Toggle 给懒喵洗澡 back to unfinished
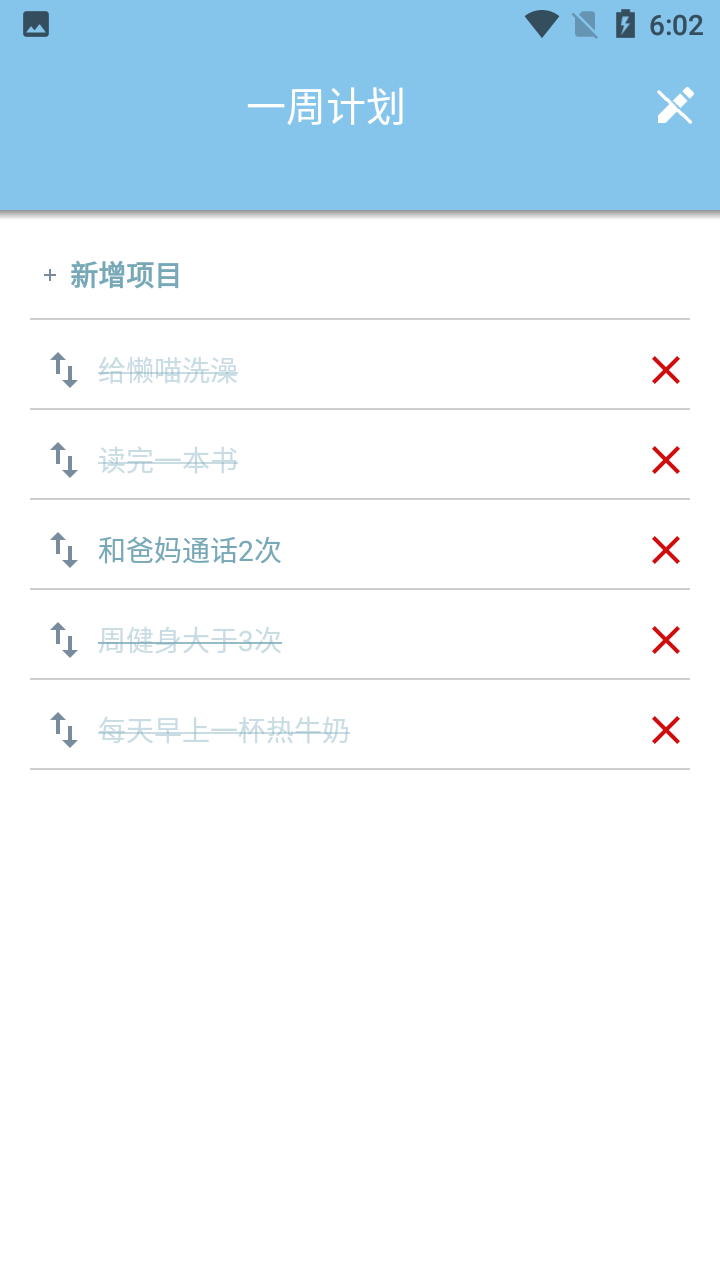The width and height of the screenshot is (720, 1280). coord(165,370)
